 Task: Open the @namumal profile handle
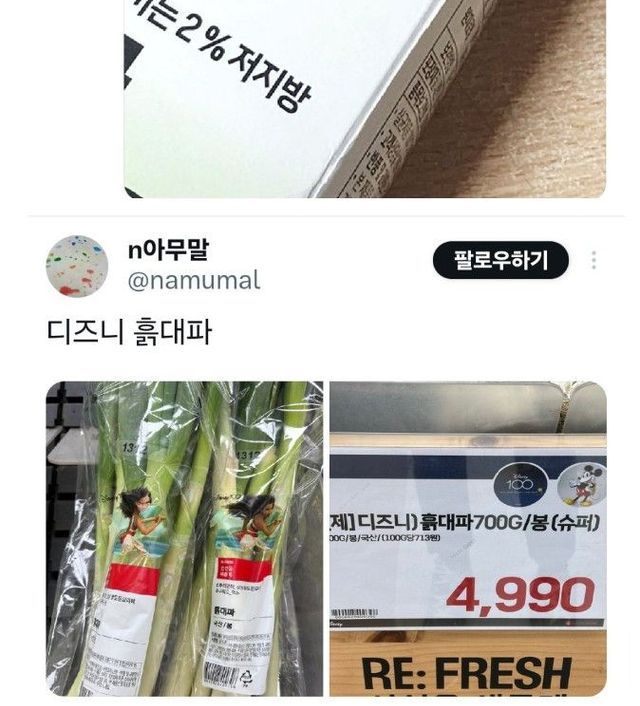tap(193, 281)
